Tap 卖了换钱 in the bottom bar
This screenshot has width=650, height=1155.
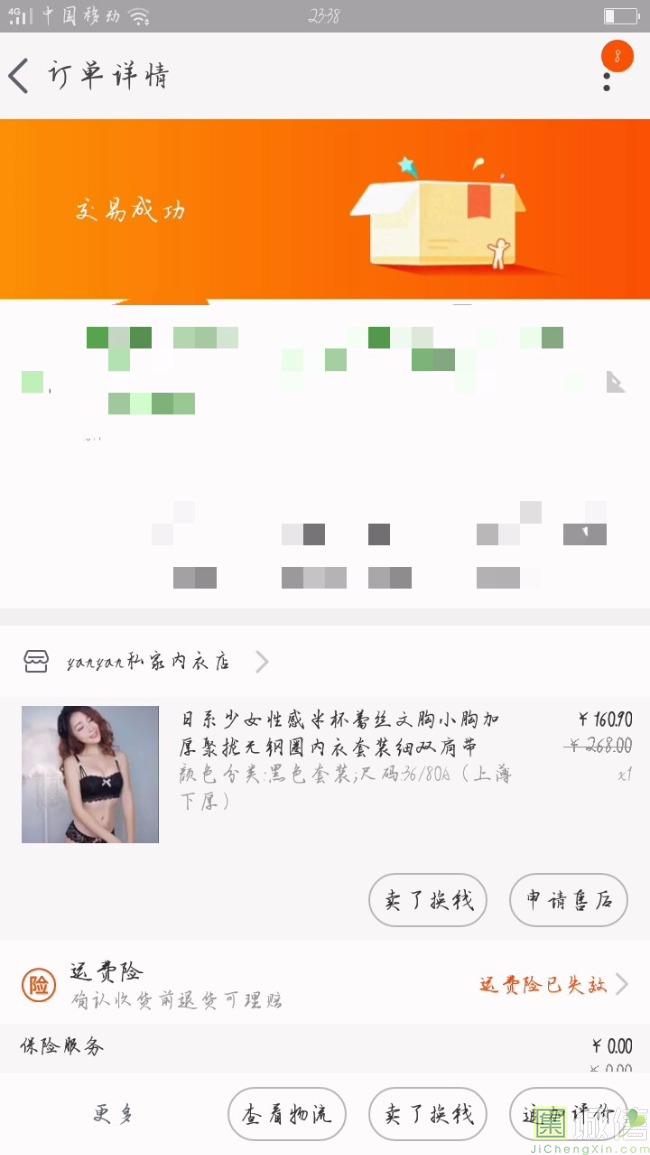pos(427,1114)
